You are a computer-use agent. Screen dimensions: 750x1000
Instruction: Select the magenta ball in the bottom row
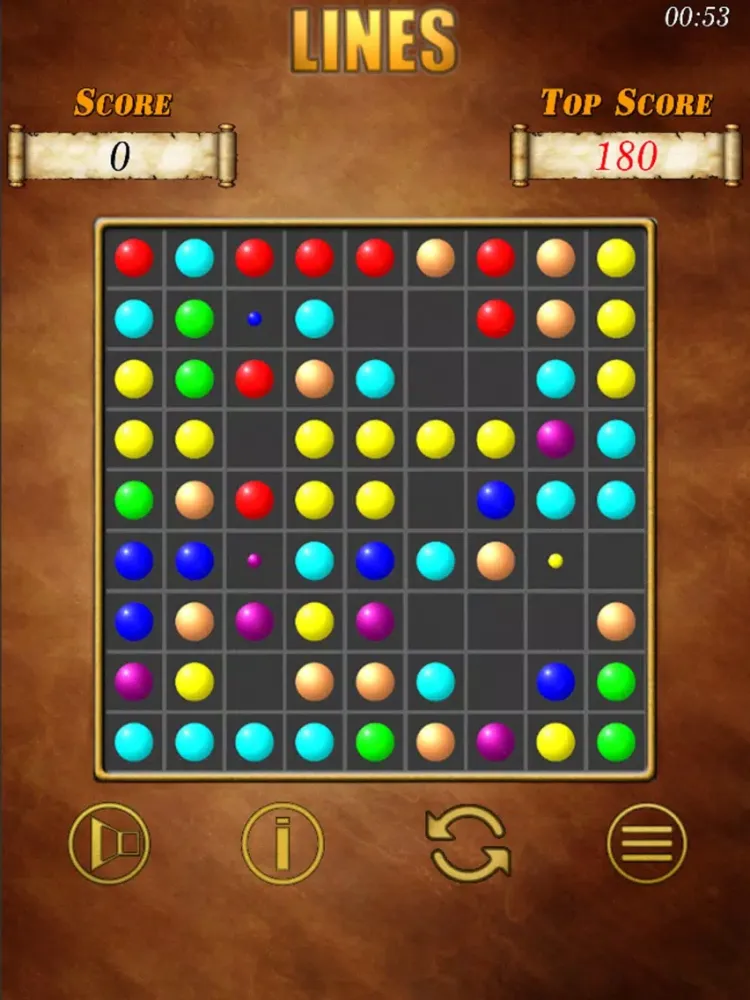[495, 740]
